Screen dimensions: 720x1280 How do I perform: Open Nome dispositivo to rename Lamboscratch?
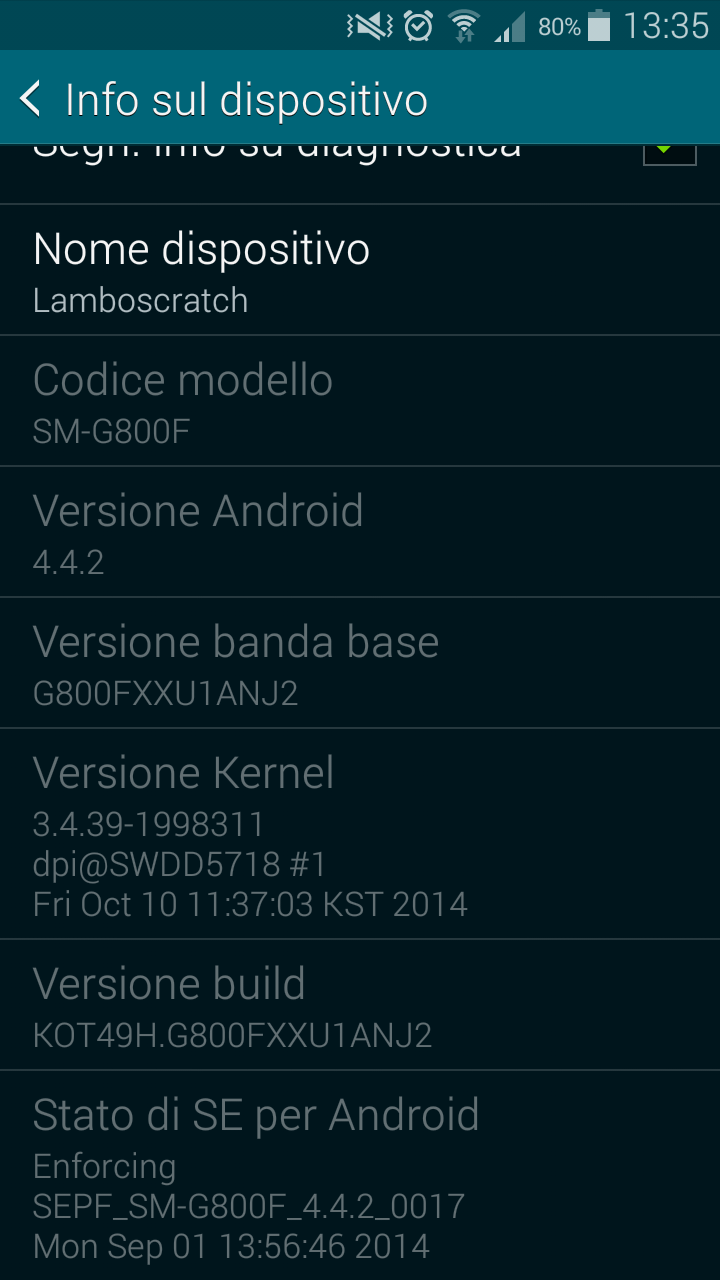click(360, 271)
